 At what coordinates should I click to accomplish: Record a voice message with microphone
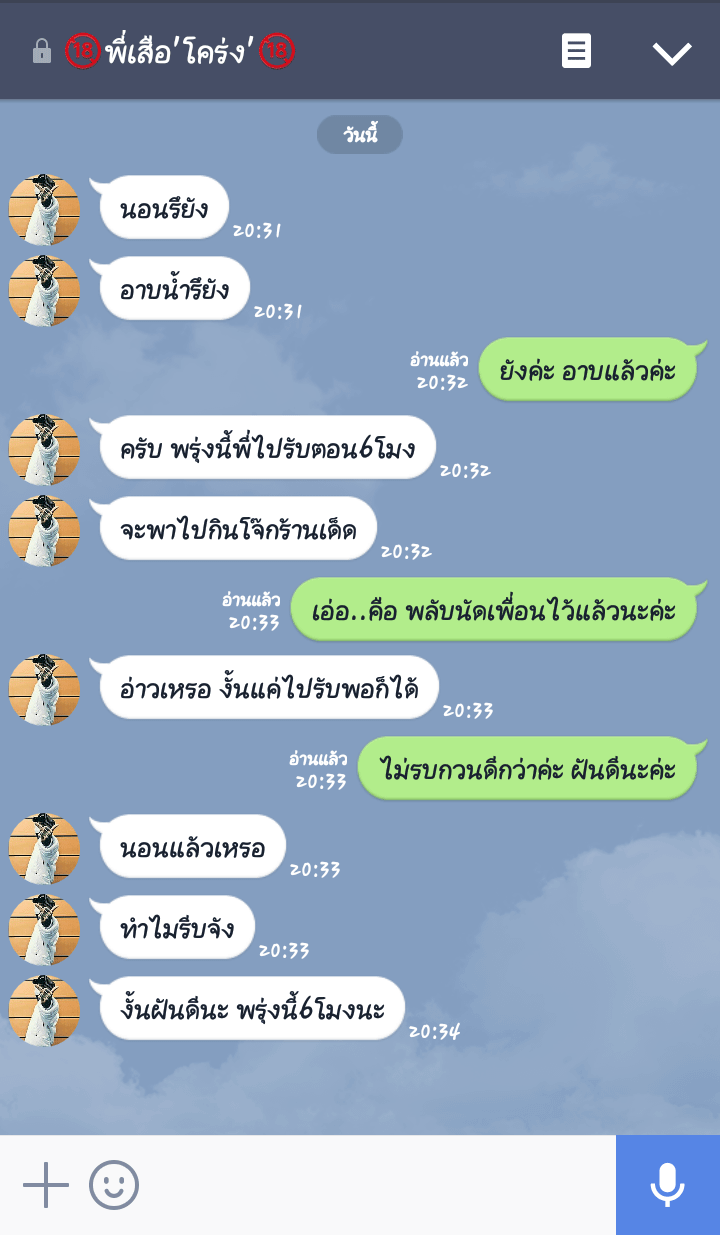click(667, 1186)
